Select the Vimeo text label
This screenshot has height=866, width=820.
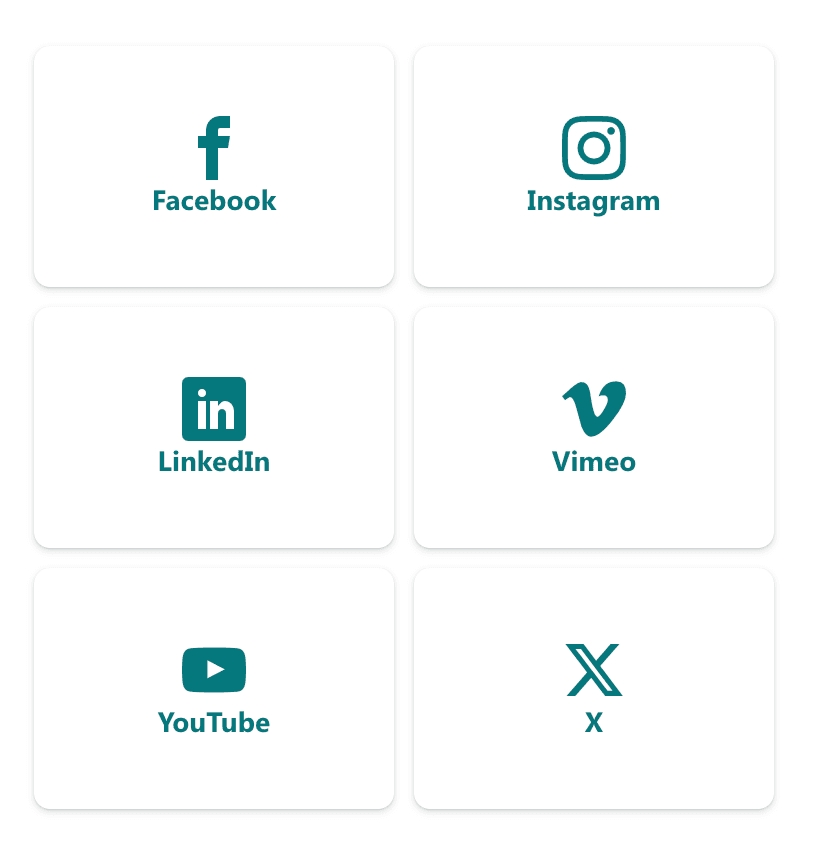click(593, 461)
